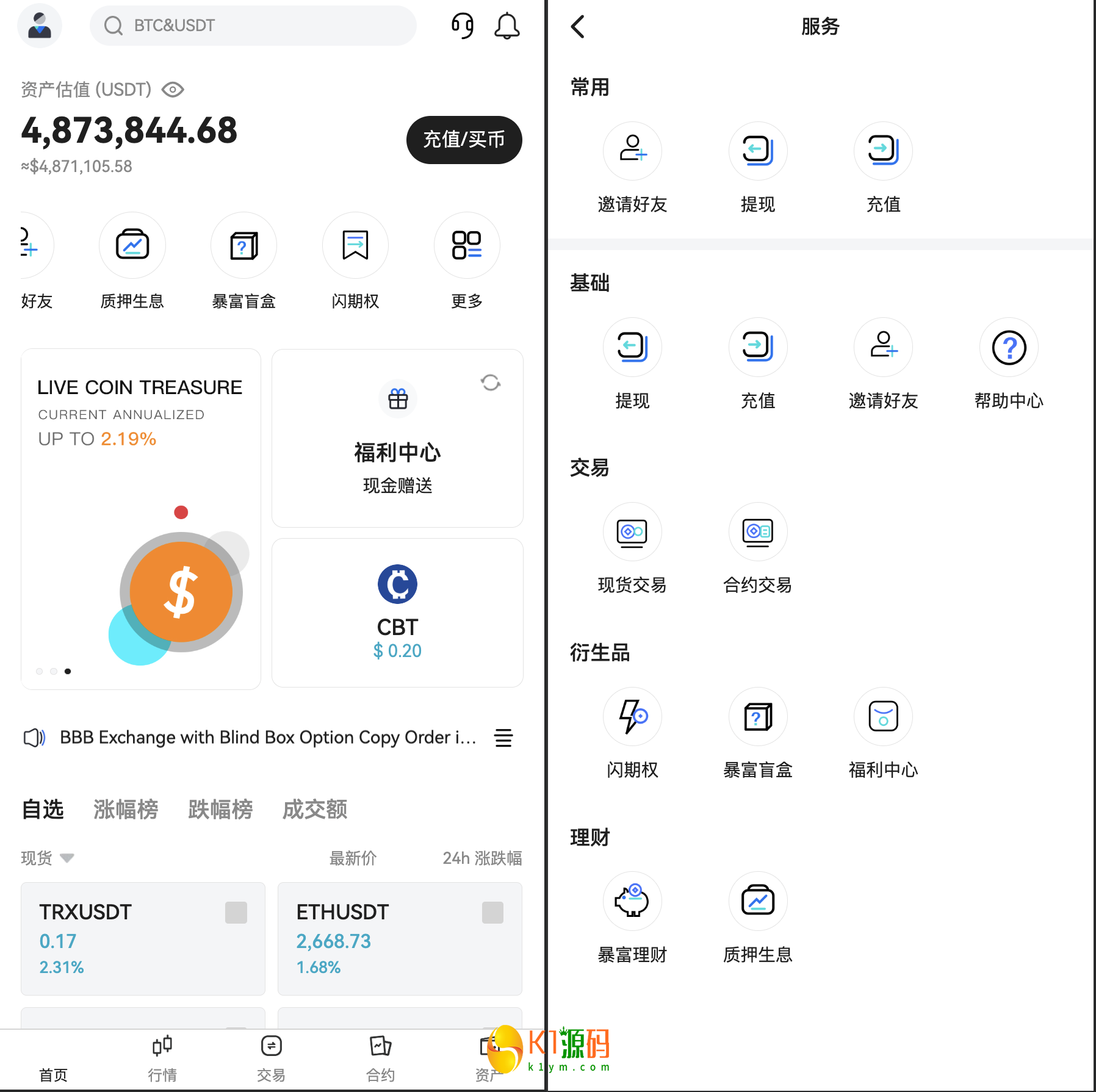Tap the 充值/买币 button

coord(464,140)
